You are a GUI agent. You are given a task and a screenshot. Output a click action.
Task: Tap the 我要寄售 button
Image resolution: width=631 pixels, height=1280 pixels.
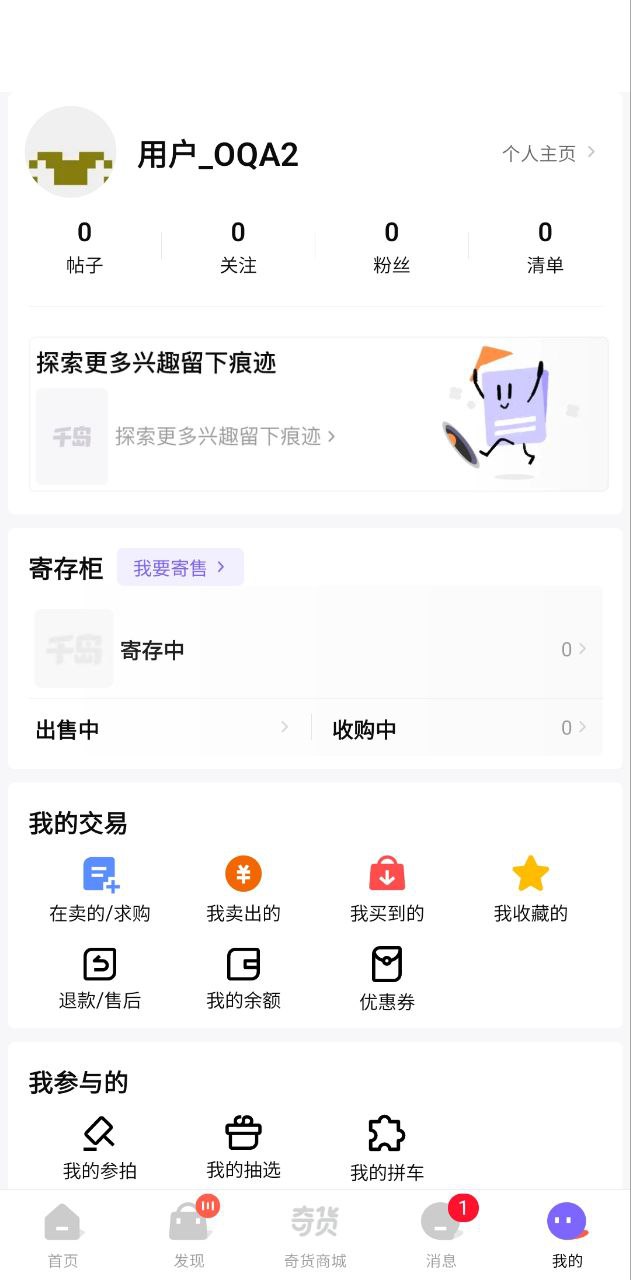click(x=180, y=568)
